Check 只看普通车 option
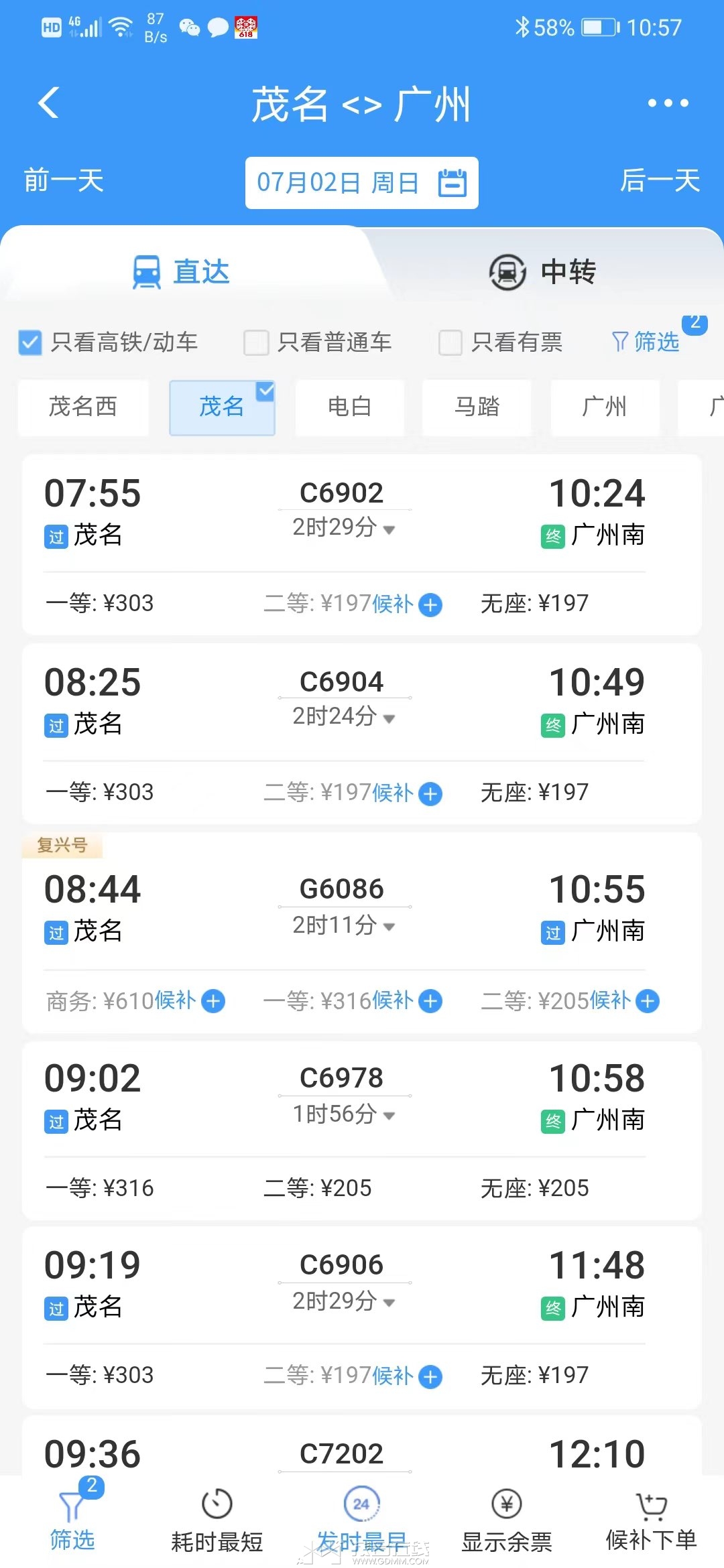The width and height of the screenshot is (724, 1568). tap(256, 342)
